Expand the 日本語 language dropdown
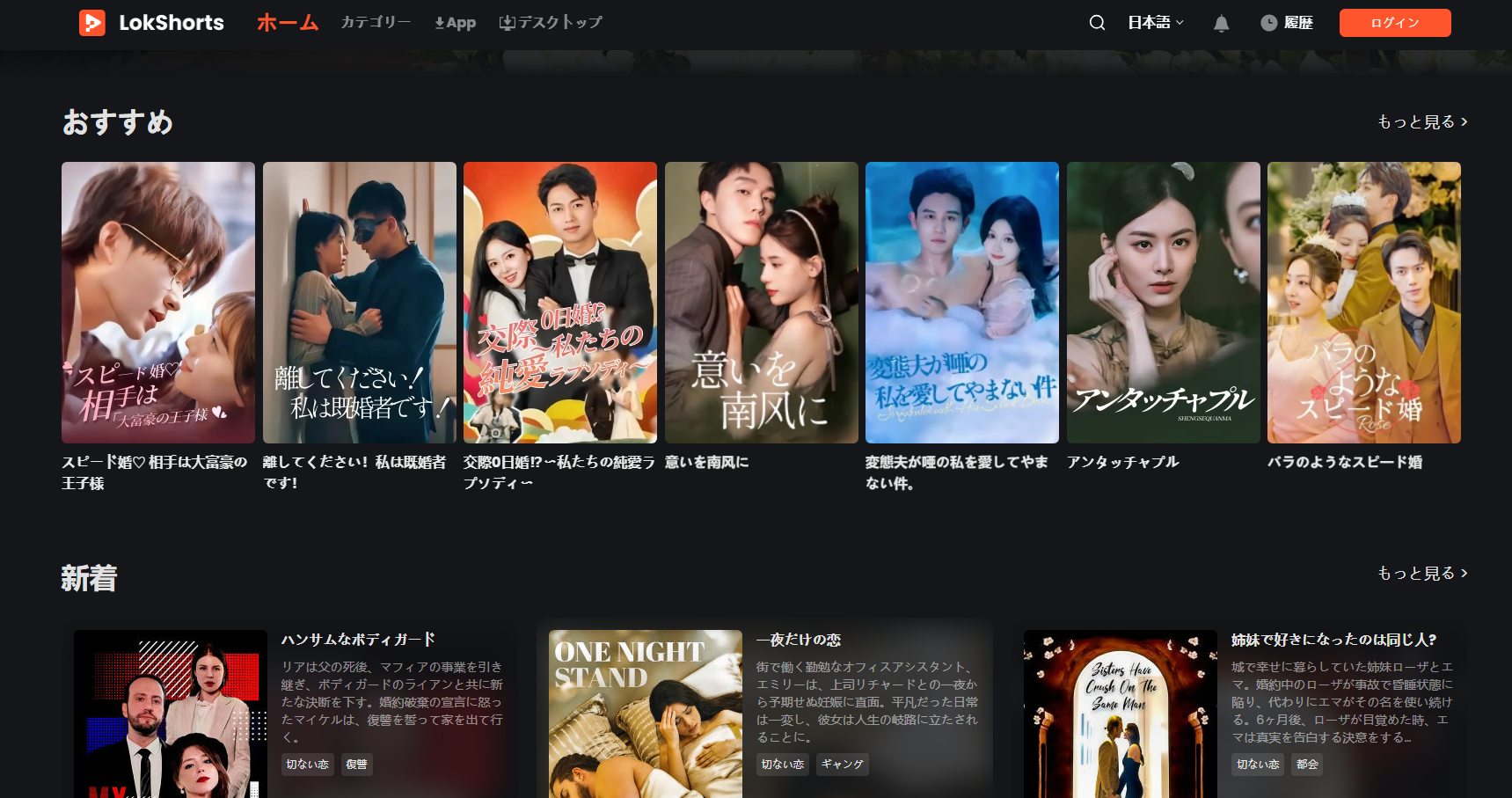Screen dimensions: 1512x798 coord(1155,23)
